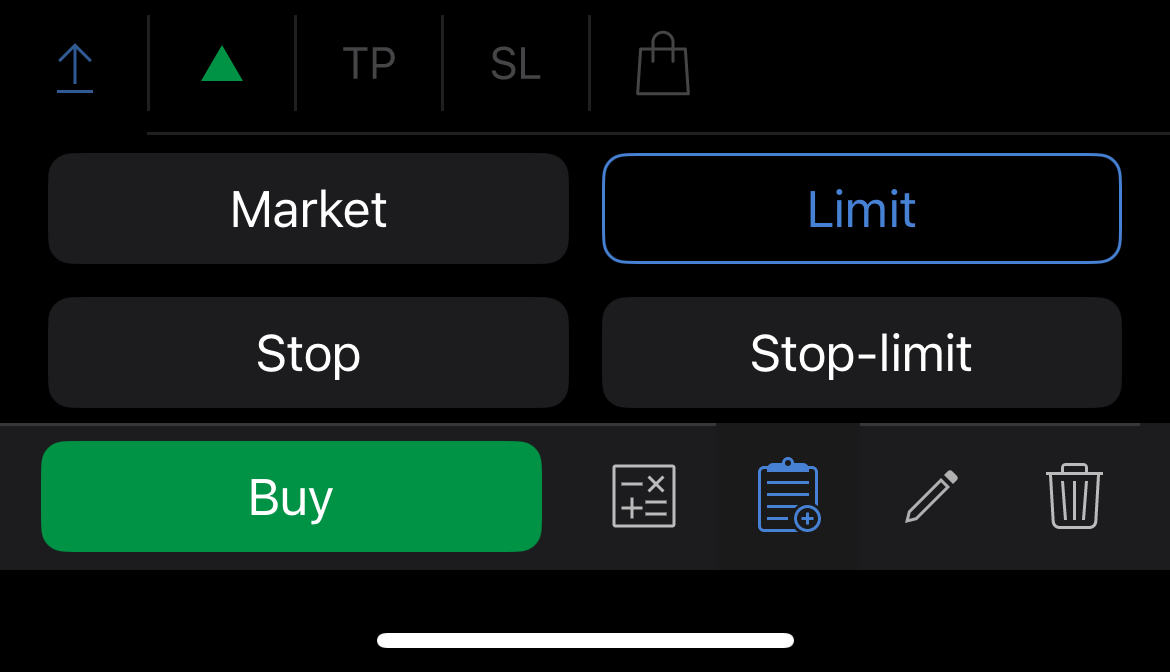The image size is (1170, 672).
Task: Pick the Stop order type
Action: [x=308, y=353]
